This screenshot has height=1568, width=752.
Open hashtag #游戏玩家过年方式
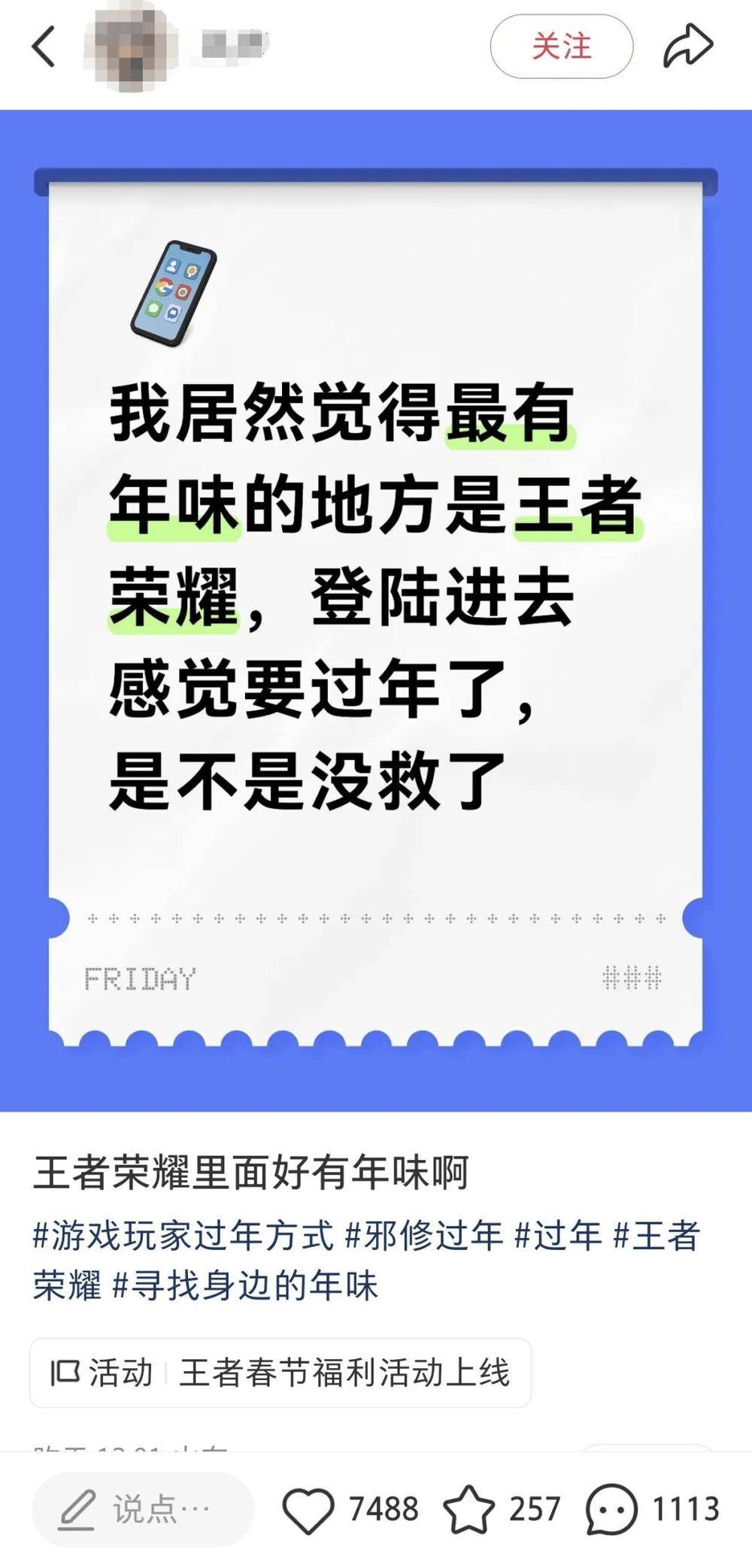(x=183, y=1236)
